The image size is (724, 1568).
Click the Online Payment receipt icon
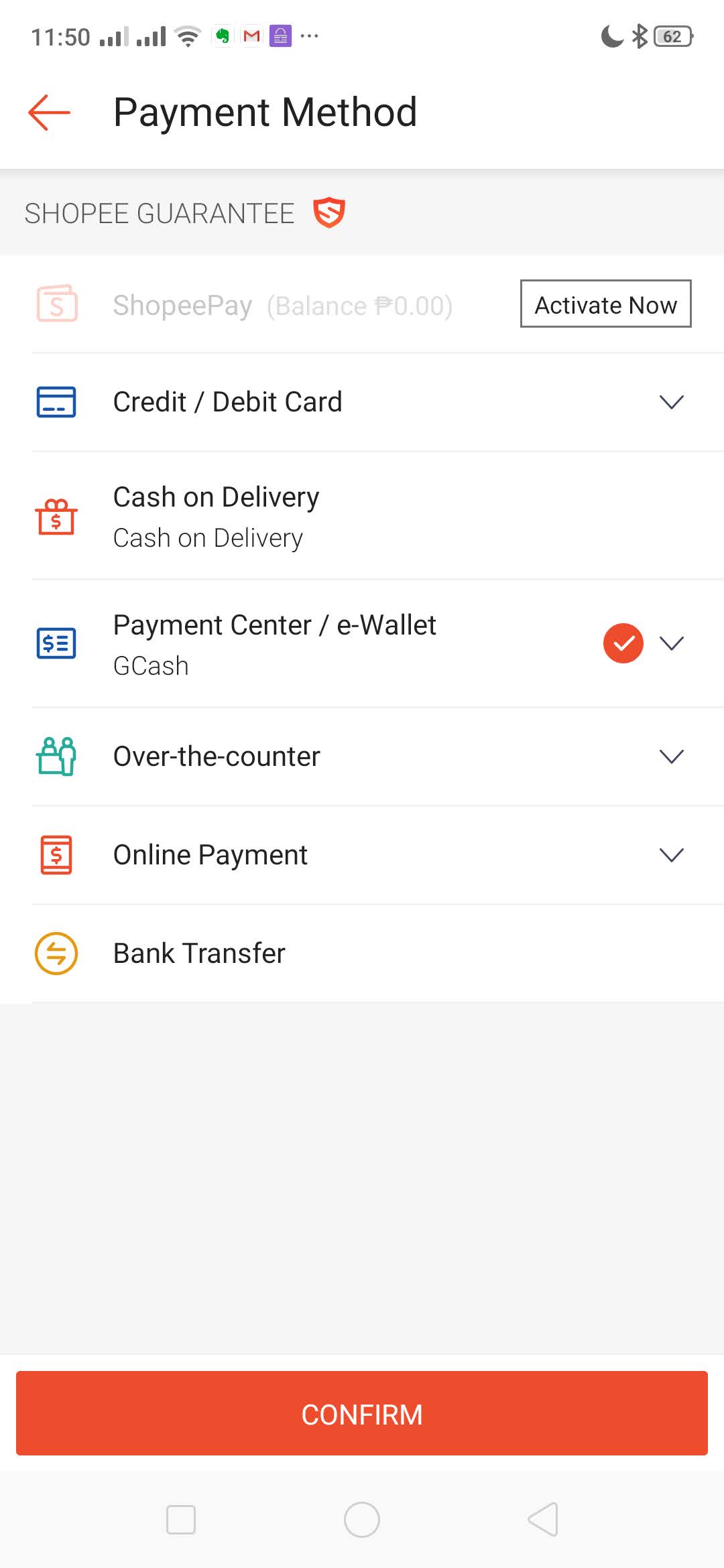(x=57, y=854)
